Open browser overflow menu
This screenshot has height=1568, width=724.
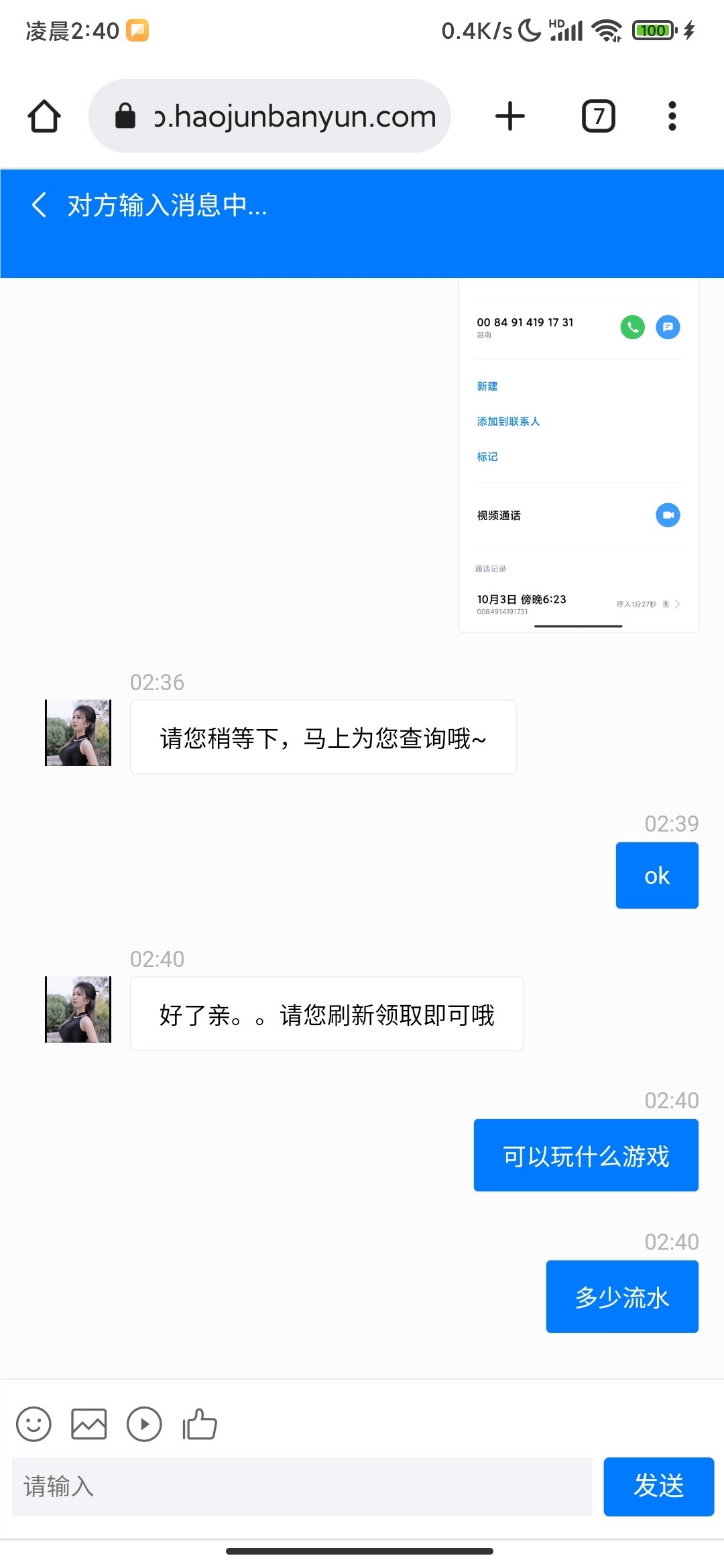672,116
